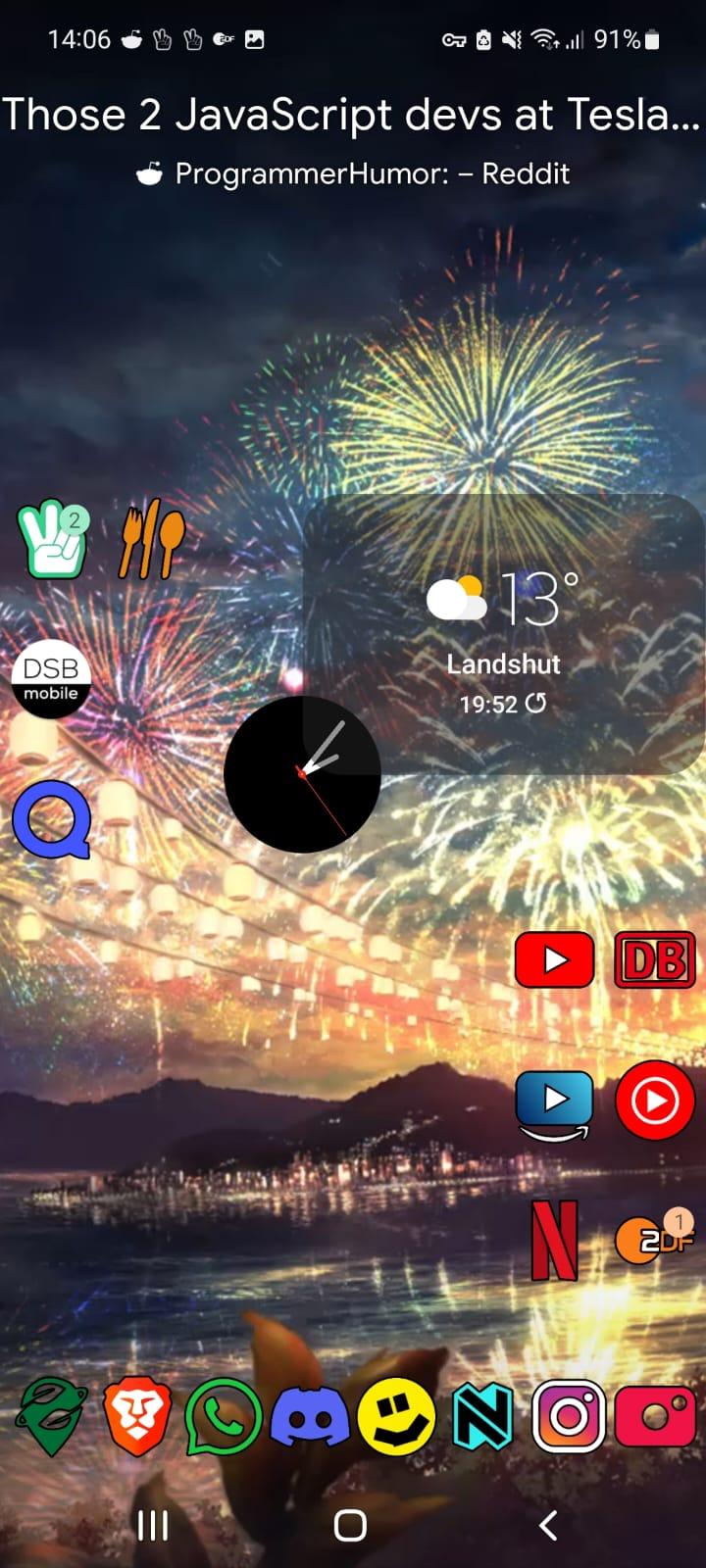Open the red camera app in dock
Viewport: 706px width, 1568px height.
tap(653, 1417)
